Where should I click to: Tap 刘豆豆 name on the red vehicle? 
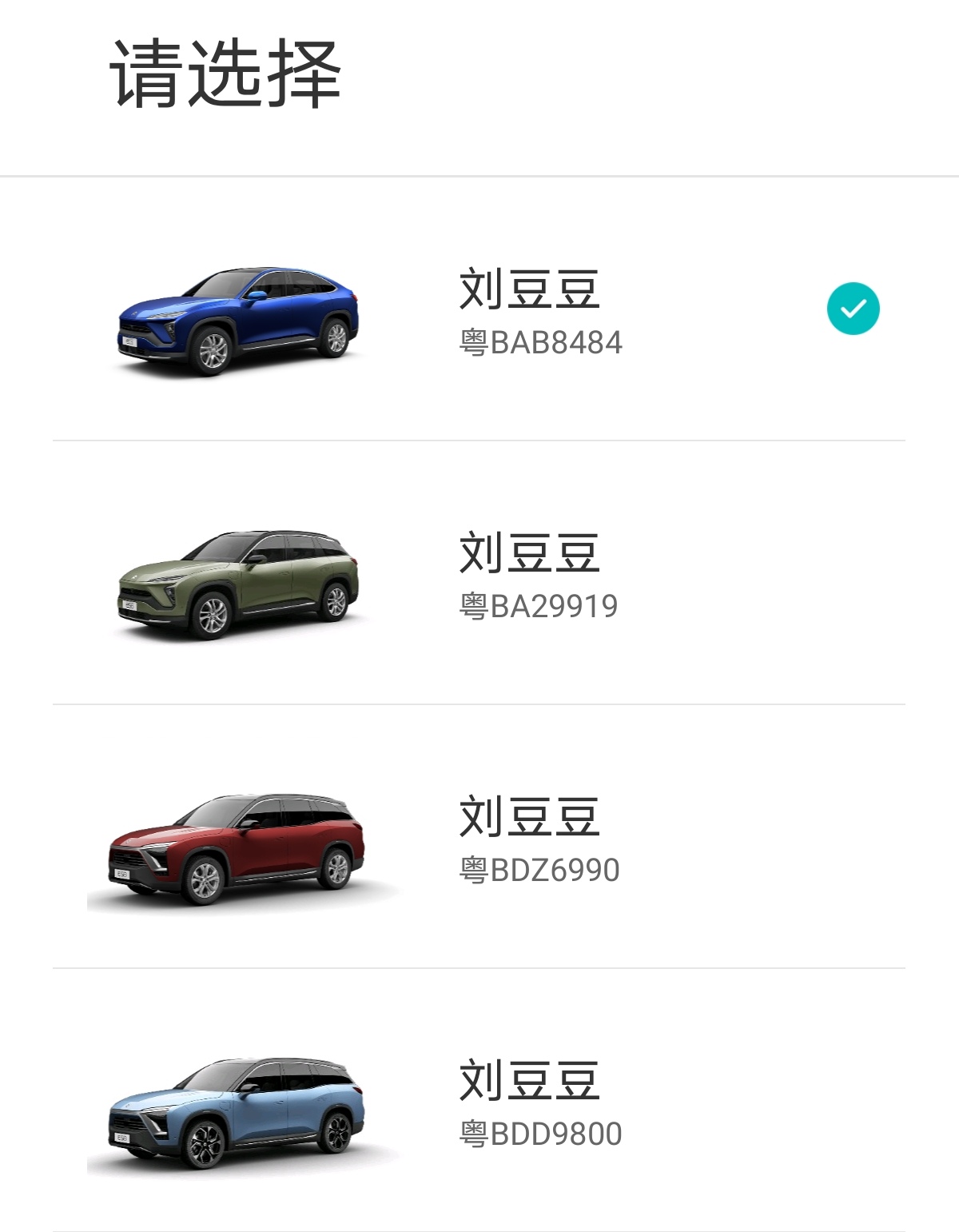pyautogui.click(x=527, y=820)
